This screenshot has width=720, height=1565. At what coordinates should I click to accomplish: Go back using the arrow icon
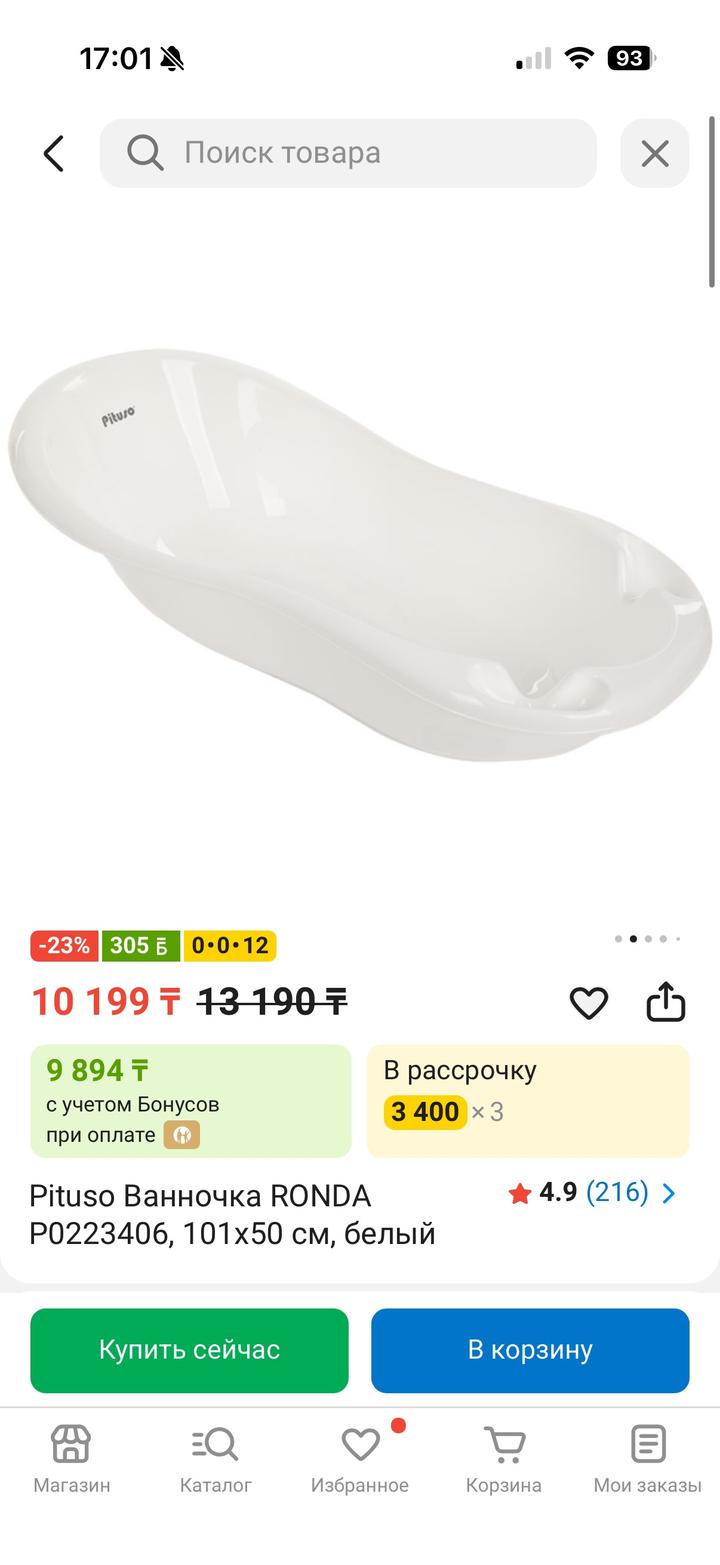coord(54,153)
